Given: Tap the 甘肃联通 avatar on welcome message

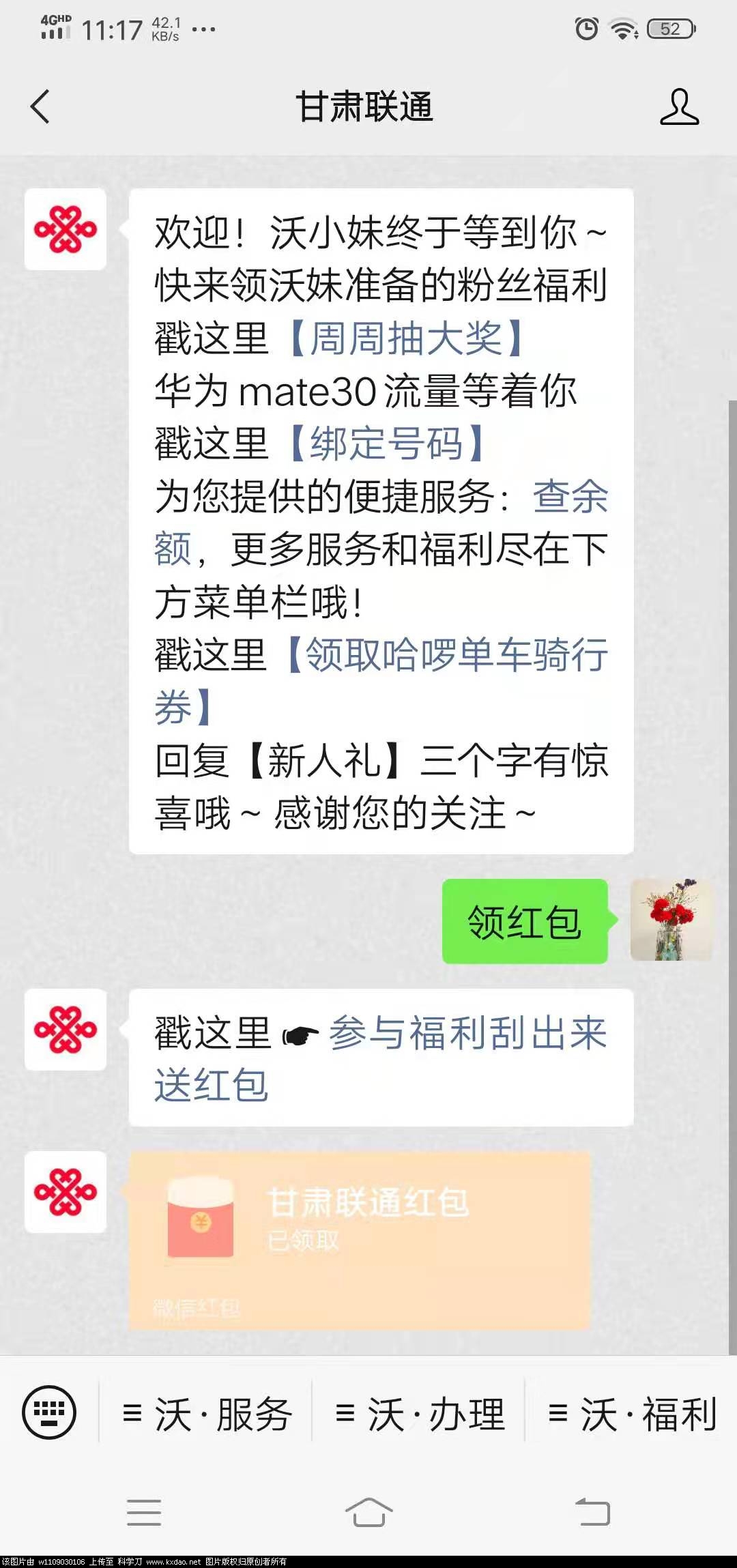Looking at the screenshot, I should pos(66,230).
